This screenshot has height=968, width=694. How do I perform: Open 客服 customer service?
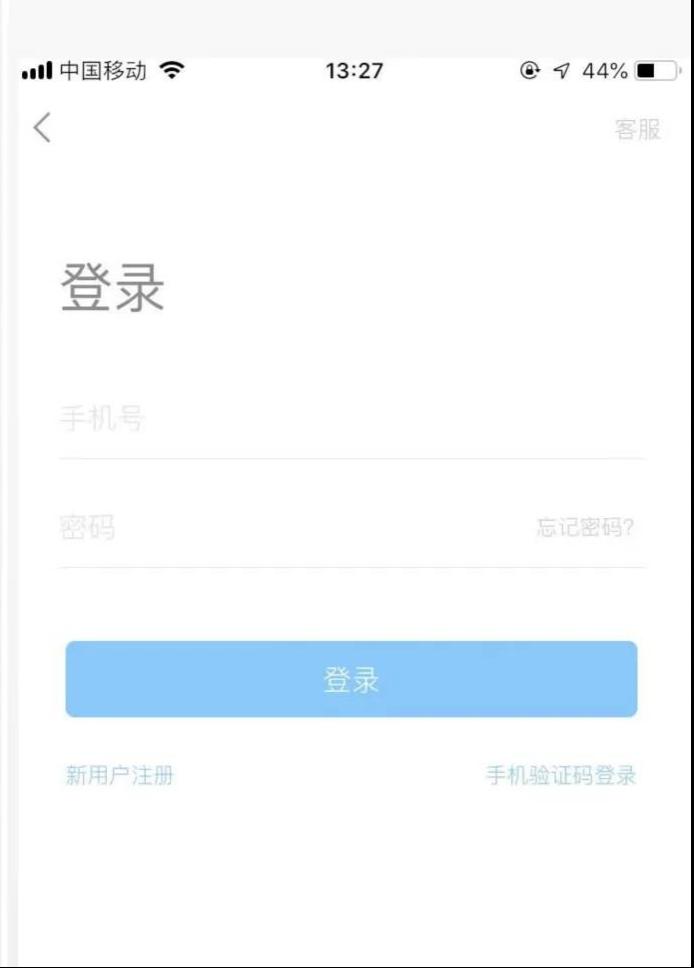(637, 129)
